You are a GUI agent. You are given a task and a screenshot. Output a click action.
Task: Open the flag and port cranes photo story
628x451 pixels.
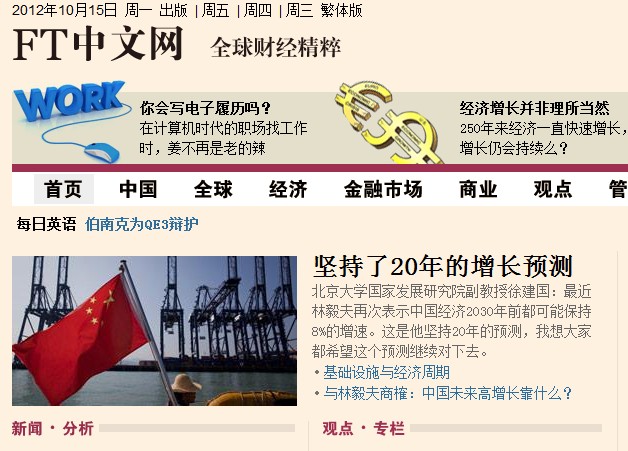coord(154,330)
